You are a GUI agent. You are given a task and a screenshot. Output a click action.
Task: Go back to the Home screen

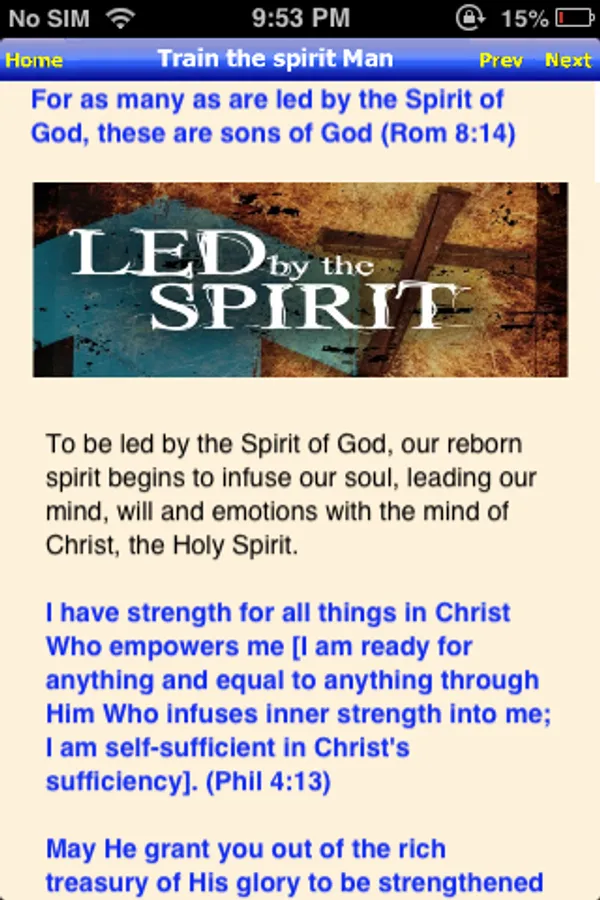point(34,60)
